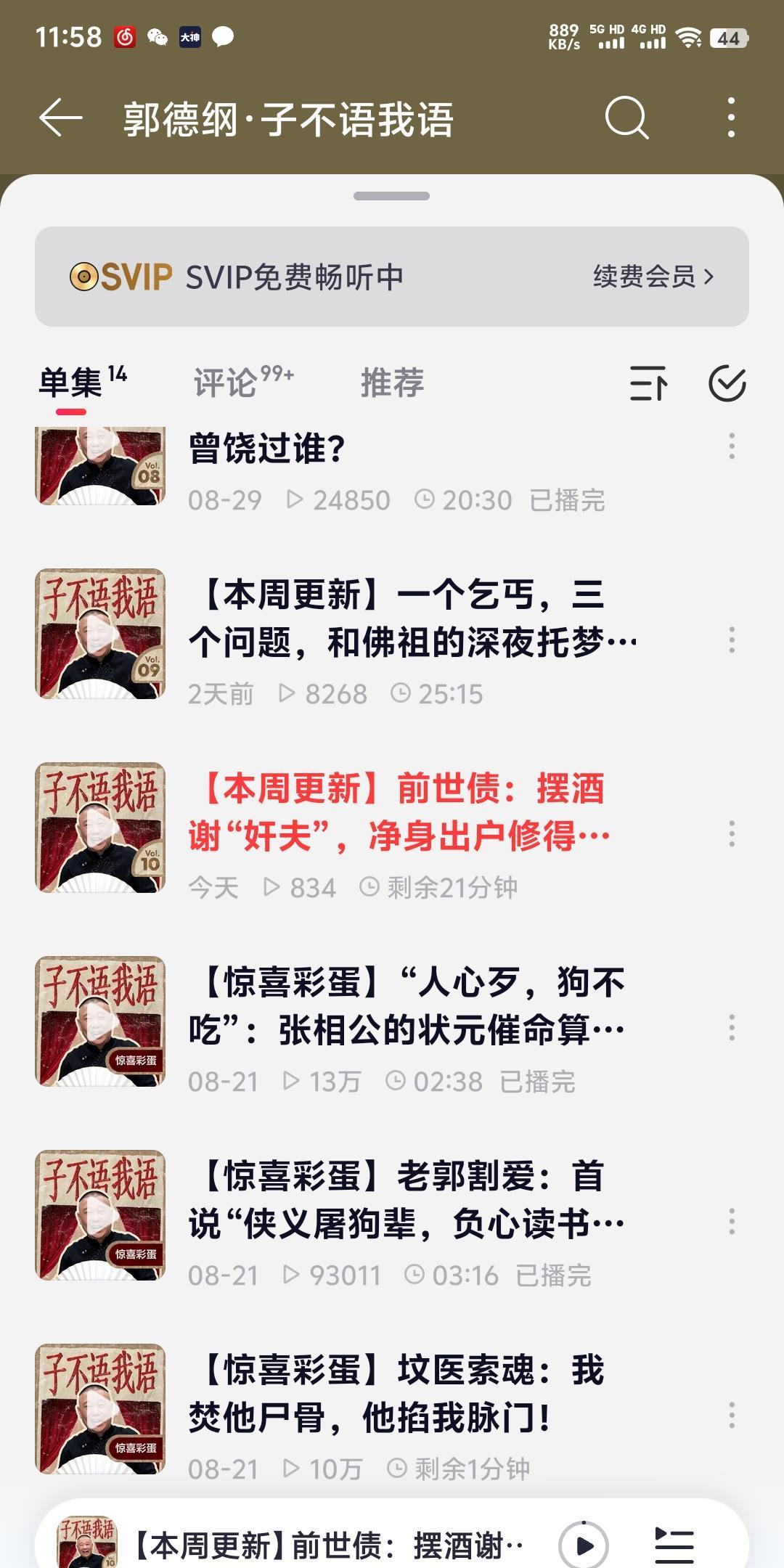Open more options for 一个乞丐 episode
Viewport: 784px width, 1568px height.
point(732,640)
